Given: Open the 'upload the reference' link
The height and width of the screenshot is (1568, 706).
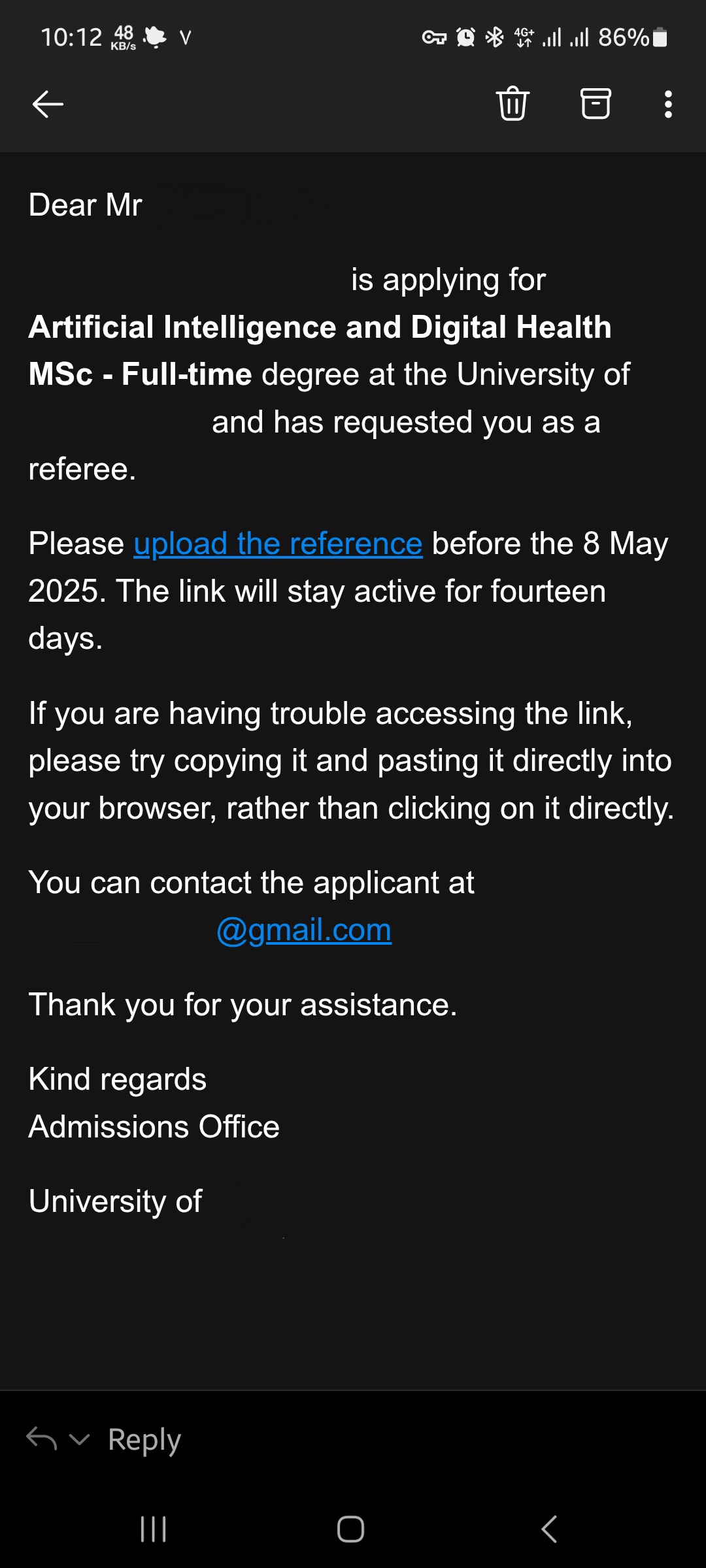Looking at the screenshot, I should (x=278, y=544).
